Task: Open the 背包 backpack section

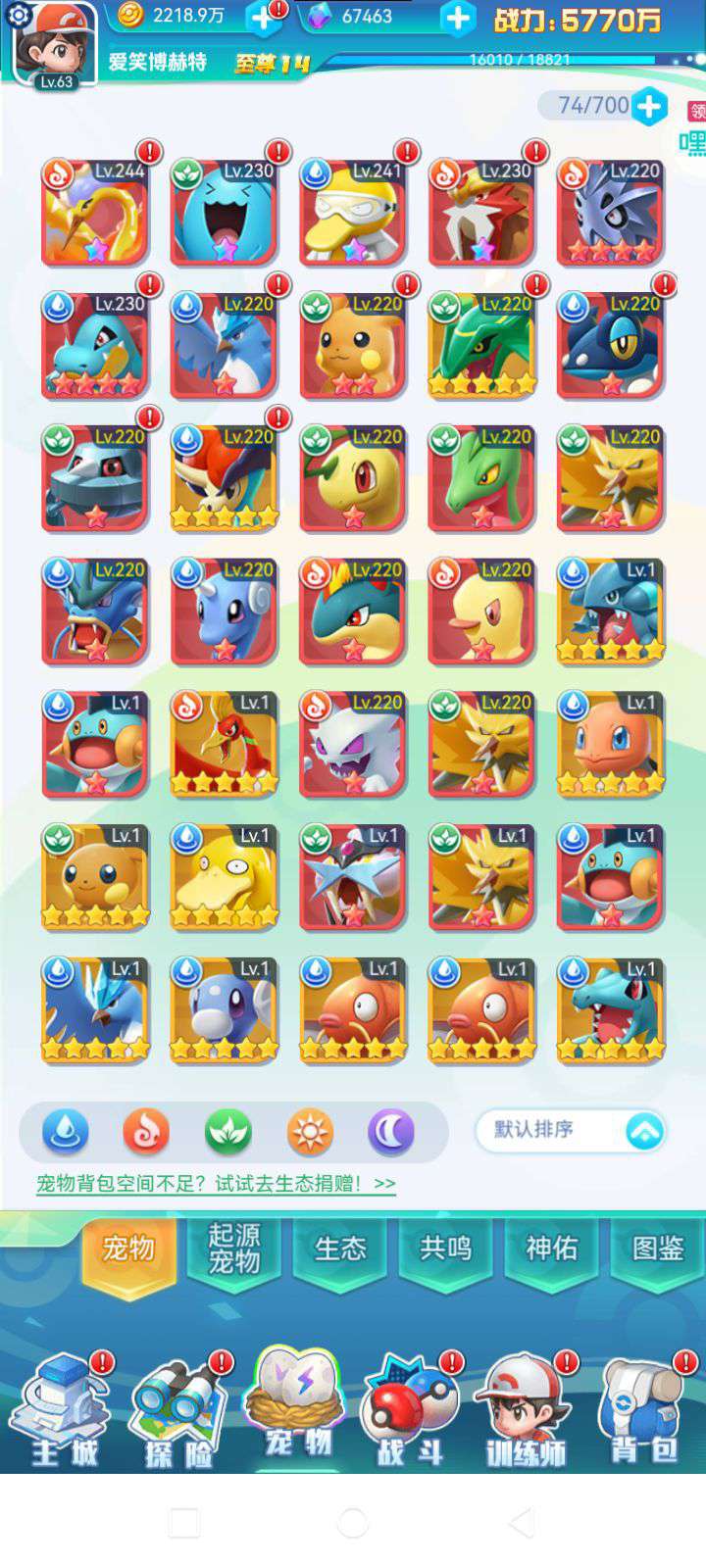Action: point(643,1411)
